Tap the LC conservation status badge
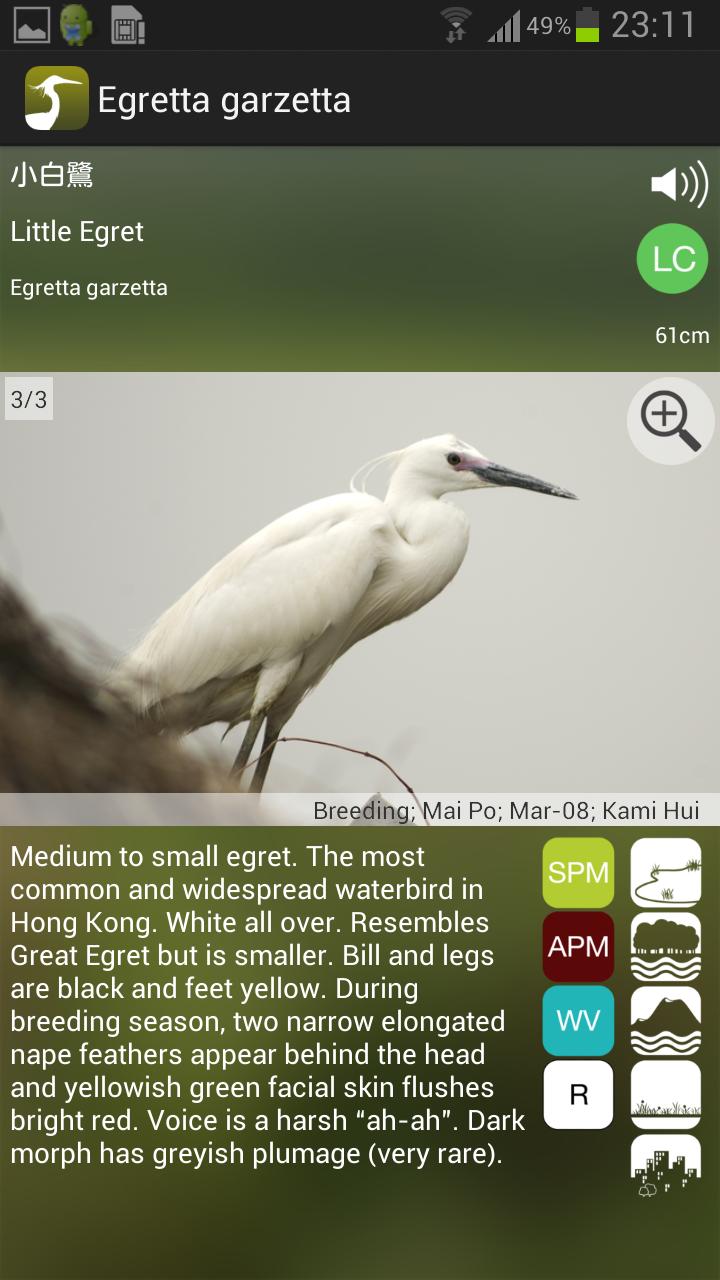 coord(672,259)
